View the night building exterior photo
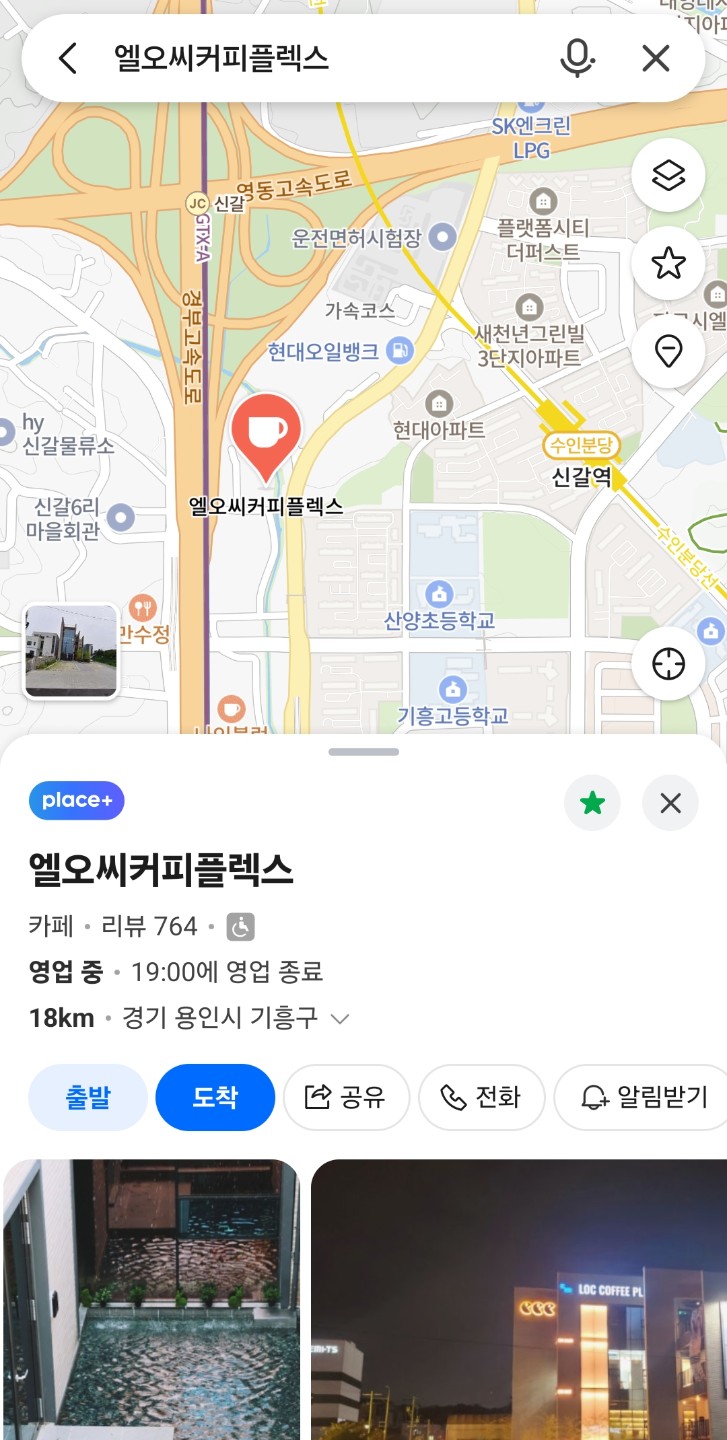 pos(519,1299)
